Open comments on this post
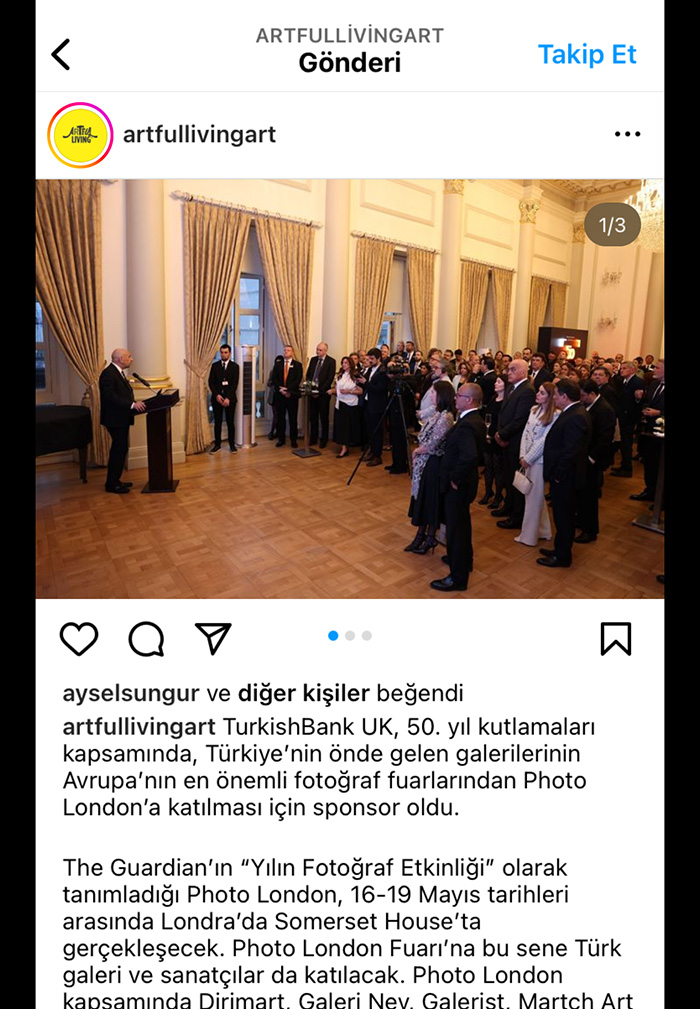The width and height of the screenshot is (700, 1009). (146, 638)
